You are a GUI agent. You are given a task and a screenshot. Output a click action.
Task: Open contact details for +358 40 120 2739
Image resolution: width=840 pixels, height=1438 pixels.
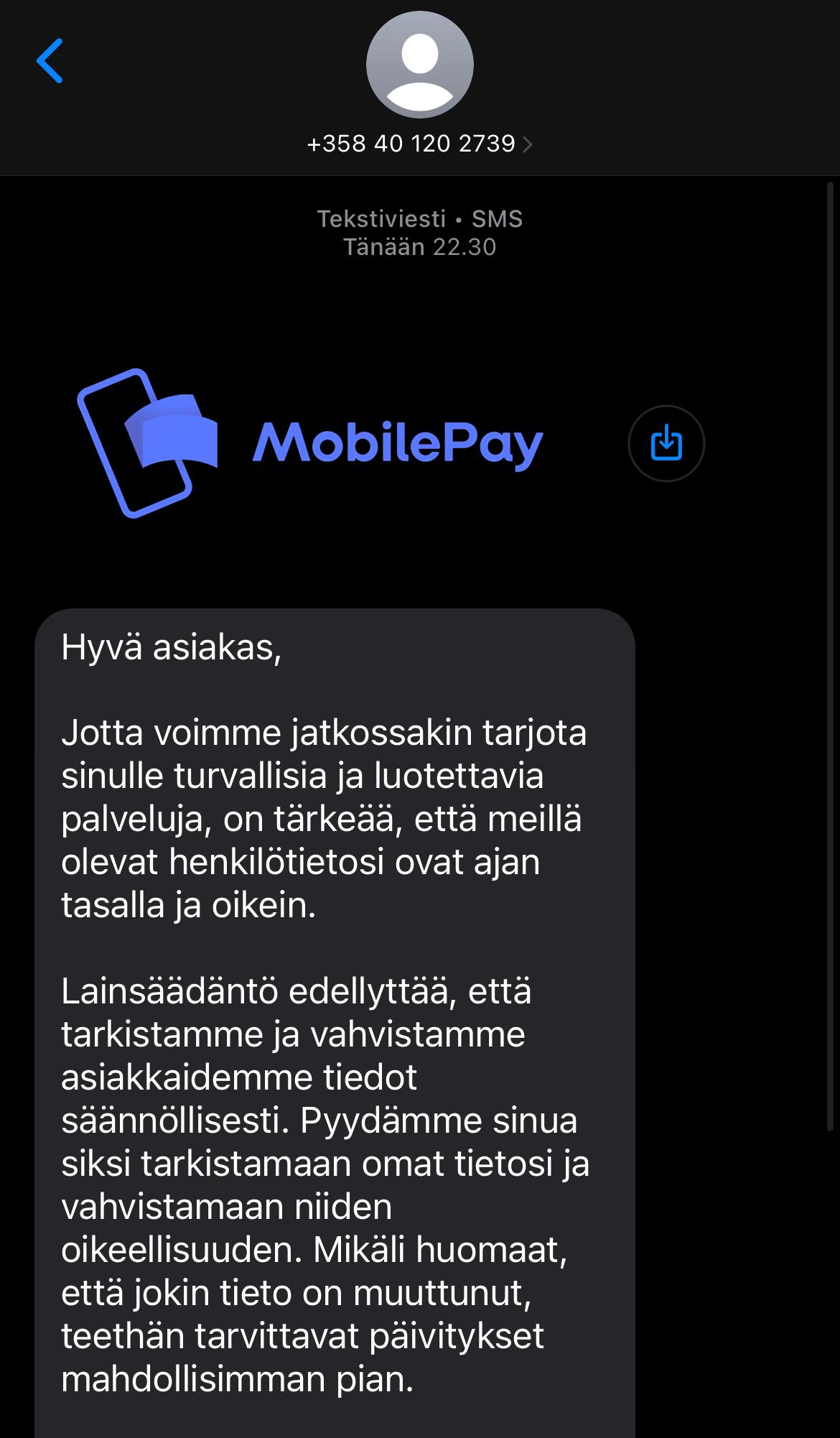(419, 144)
